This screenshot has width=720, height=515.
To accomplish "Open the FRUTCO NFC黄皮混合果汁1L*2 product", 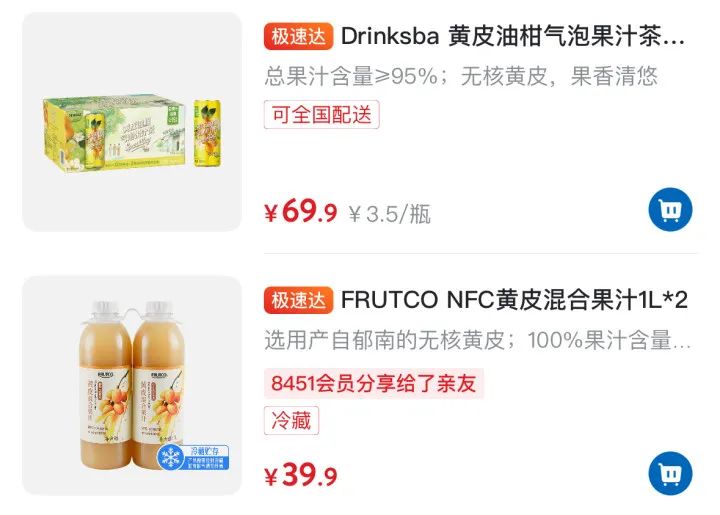I will (513, 300).
